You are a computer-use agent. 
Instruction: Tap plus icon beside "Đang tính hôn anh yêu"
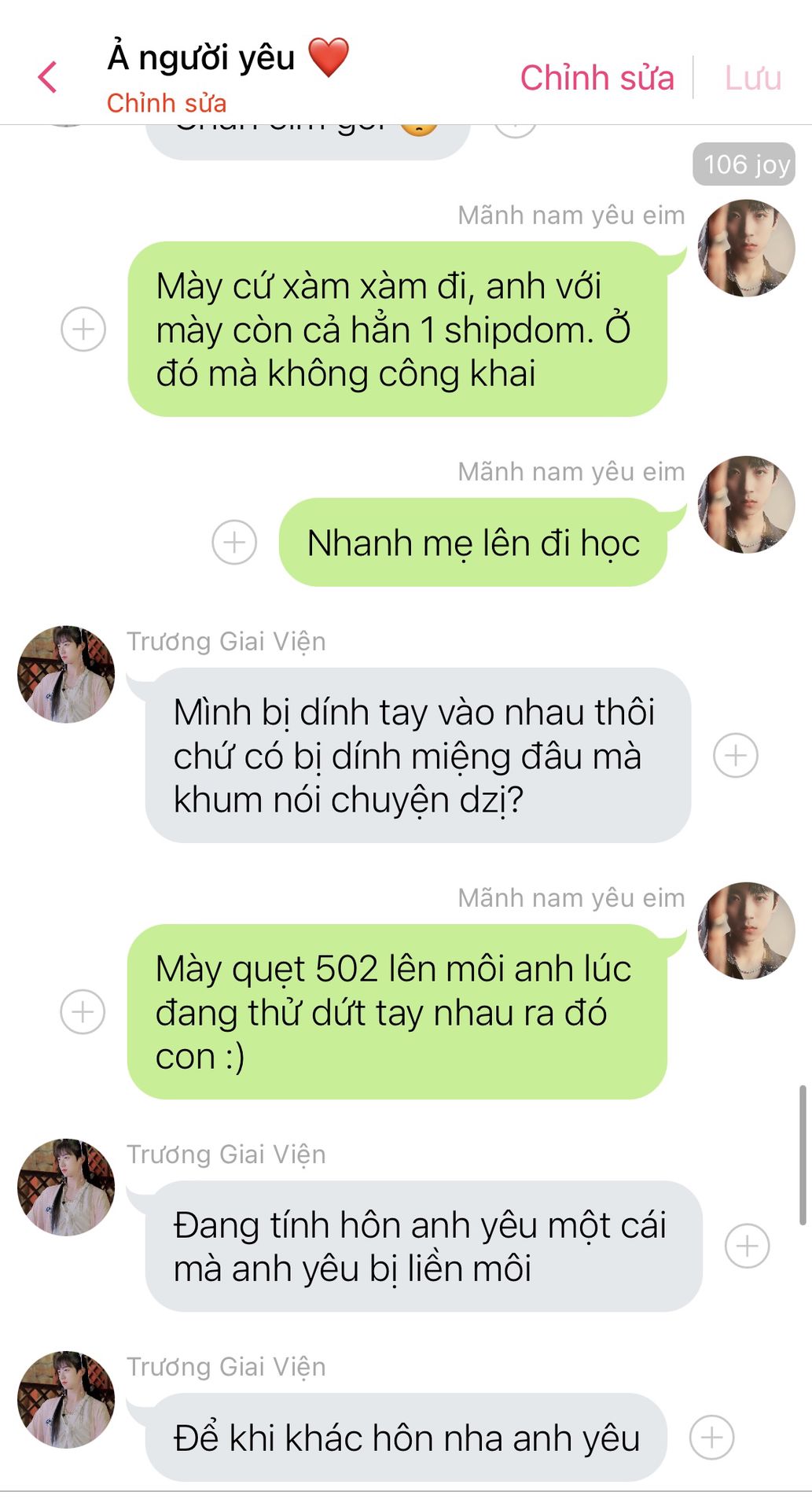tap(747, 1246)
